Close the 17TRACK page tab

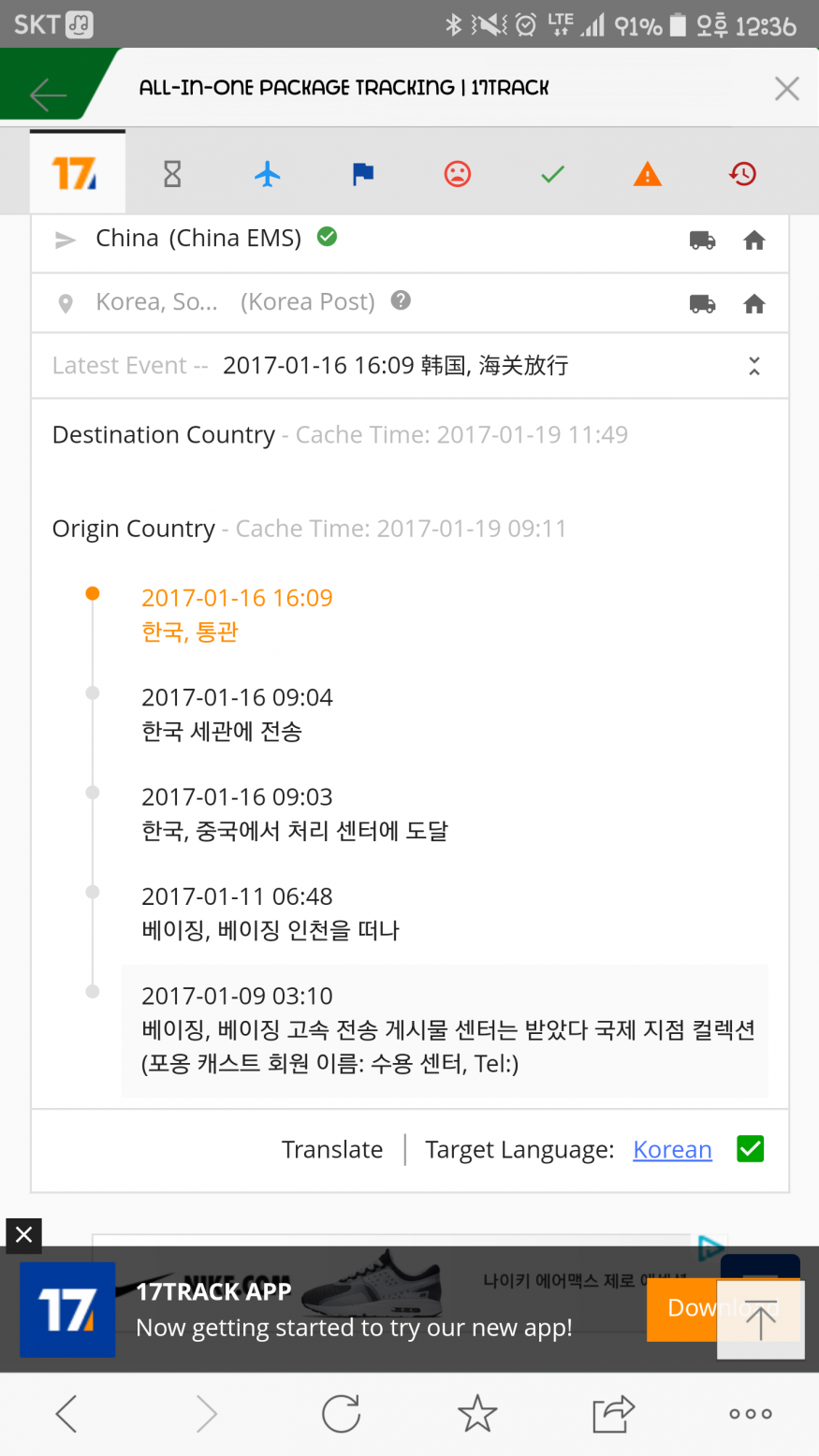click(x=786, y=89)
